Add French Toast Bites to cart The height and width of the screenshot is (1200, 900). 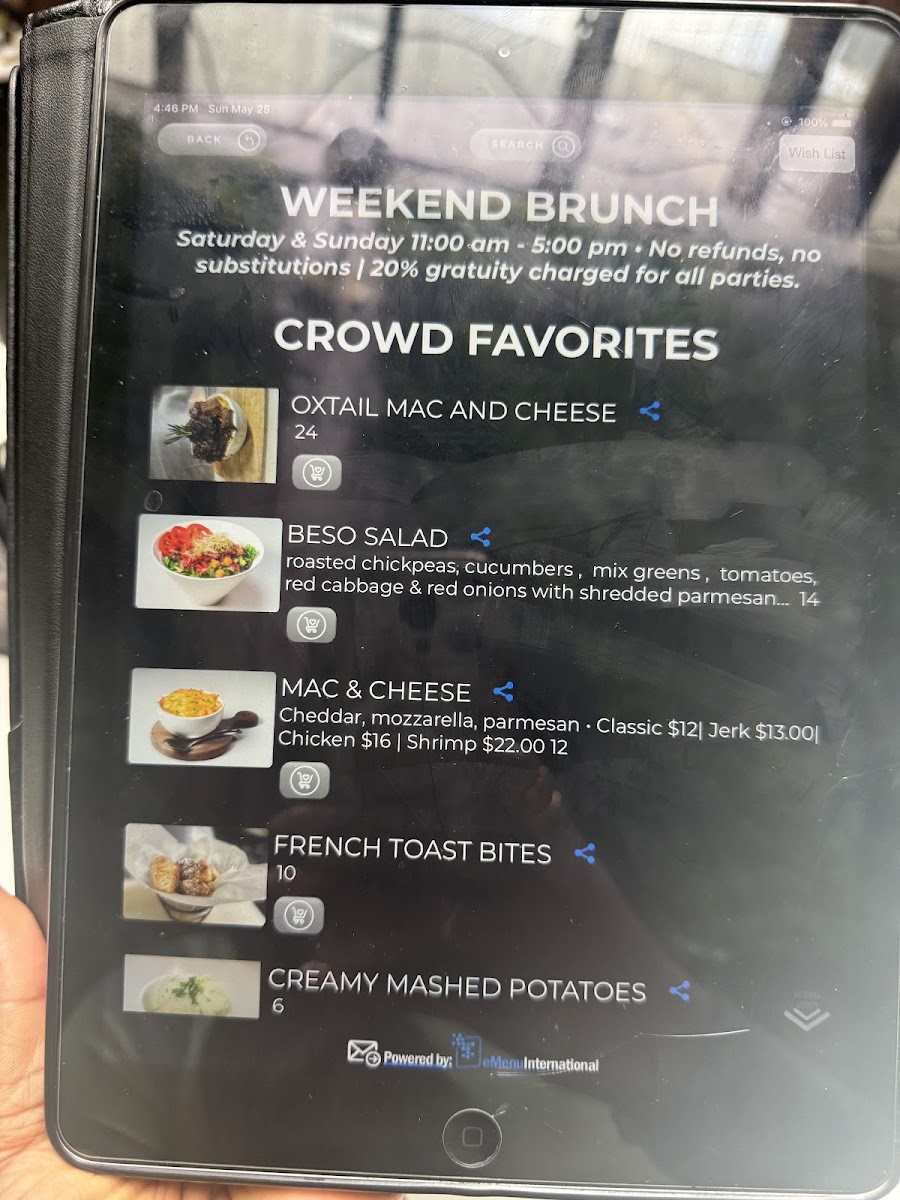[x=298, y=913]
